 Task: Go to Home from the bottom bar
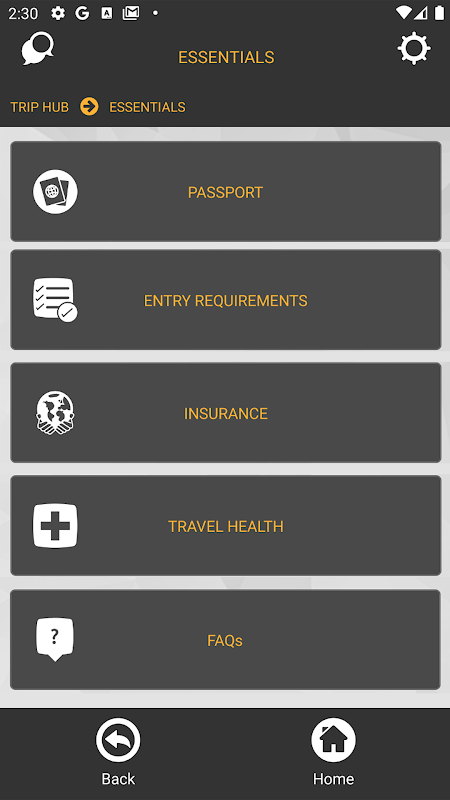pos(333,752)
